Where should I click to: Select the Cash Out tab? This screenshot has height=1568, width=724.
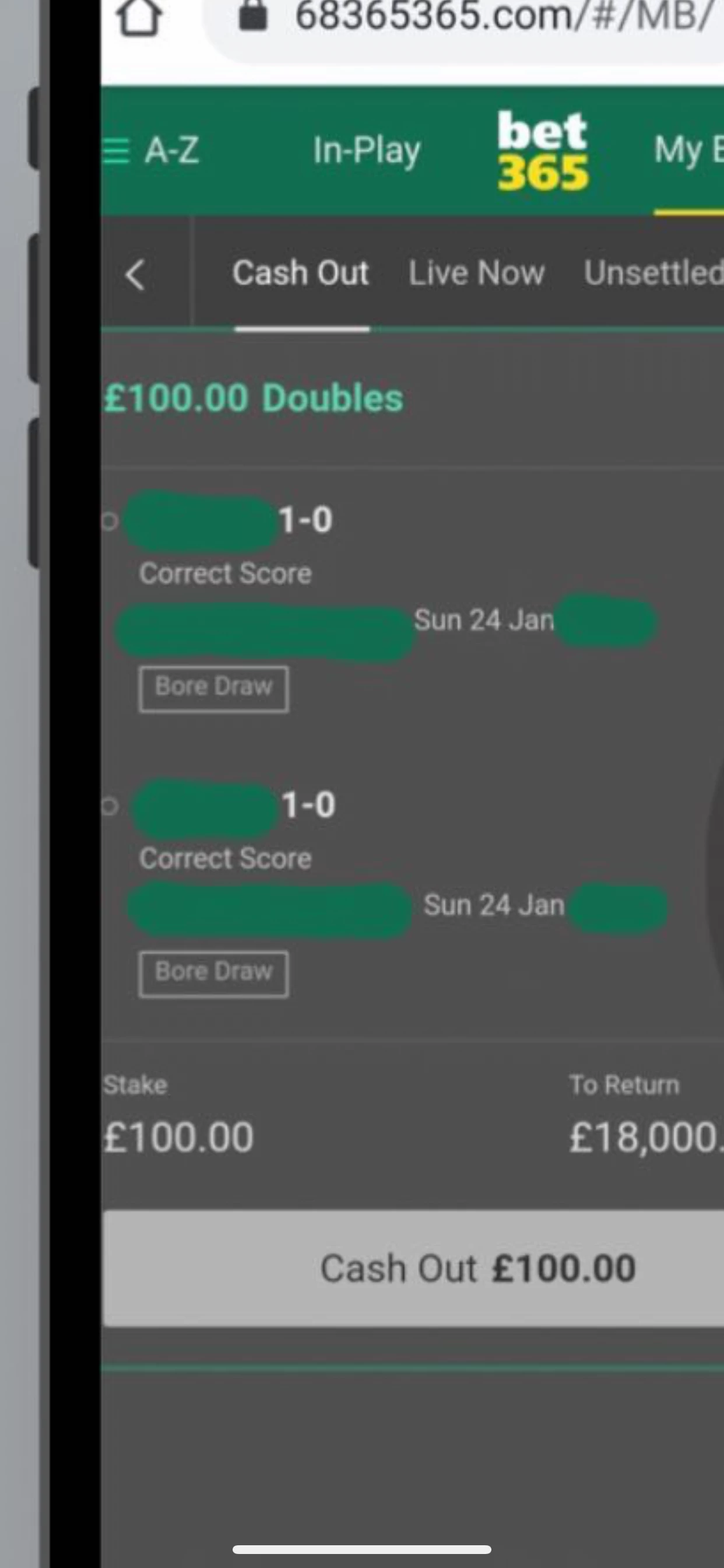(x=301, y=272)
